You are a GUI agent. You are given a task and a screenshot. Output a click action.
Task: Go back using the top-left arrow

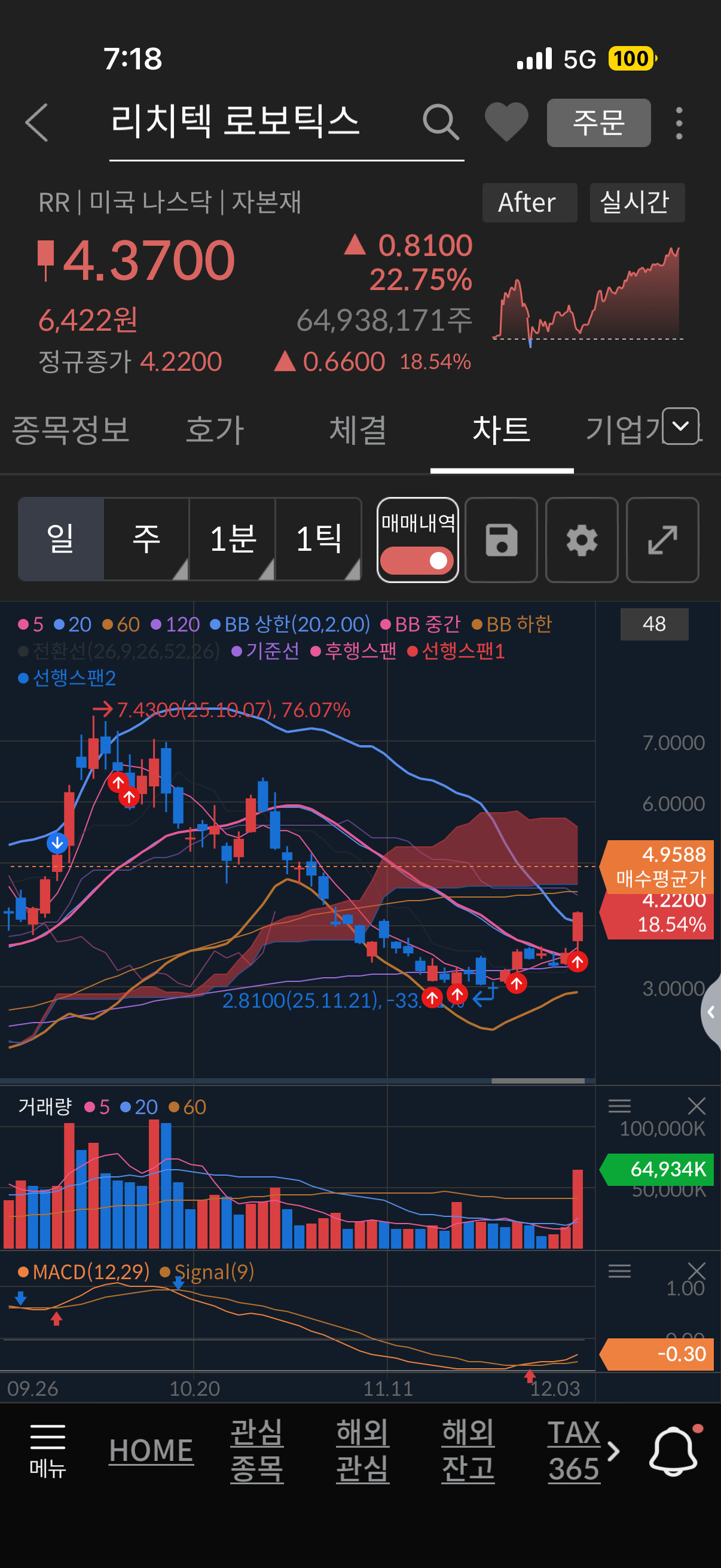point(37,123)
